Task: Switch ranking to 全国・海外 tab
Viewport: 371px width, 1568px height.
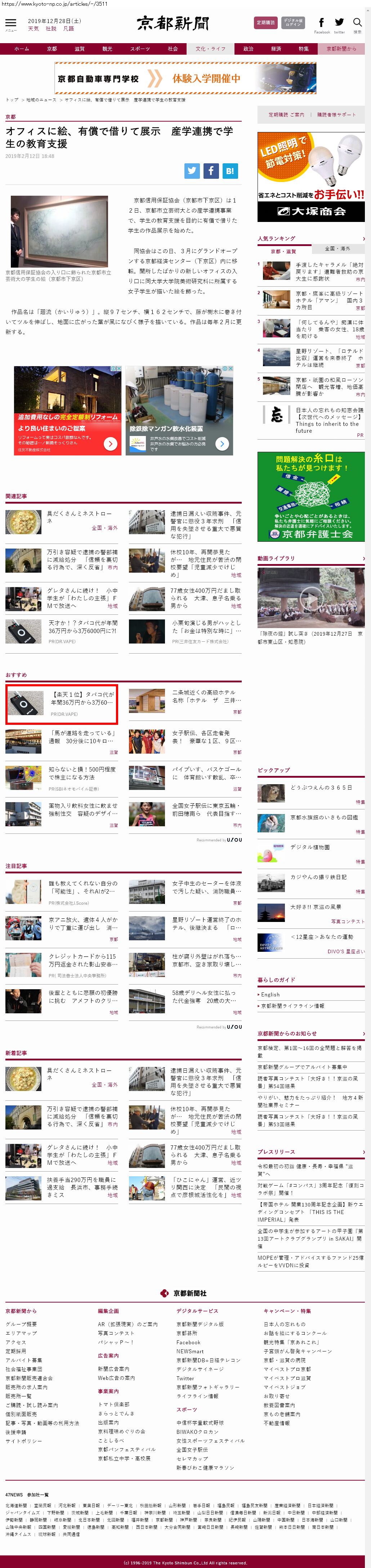Action: tap(337, 248)
